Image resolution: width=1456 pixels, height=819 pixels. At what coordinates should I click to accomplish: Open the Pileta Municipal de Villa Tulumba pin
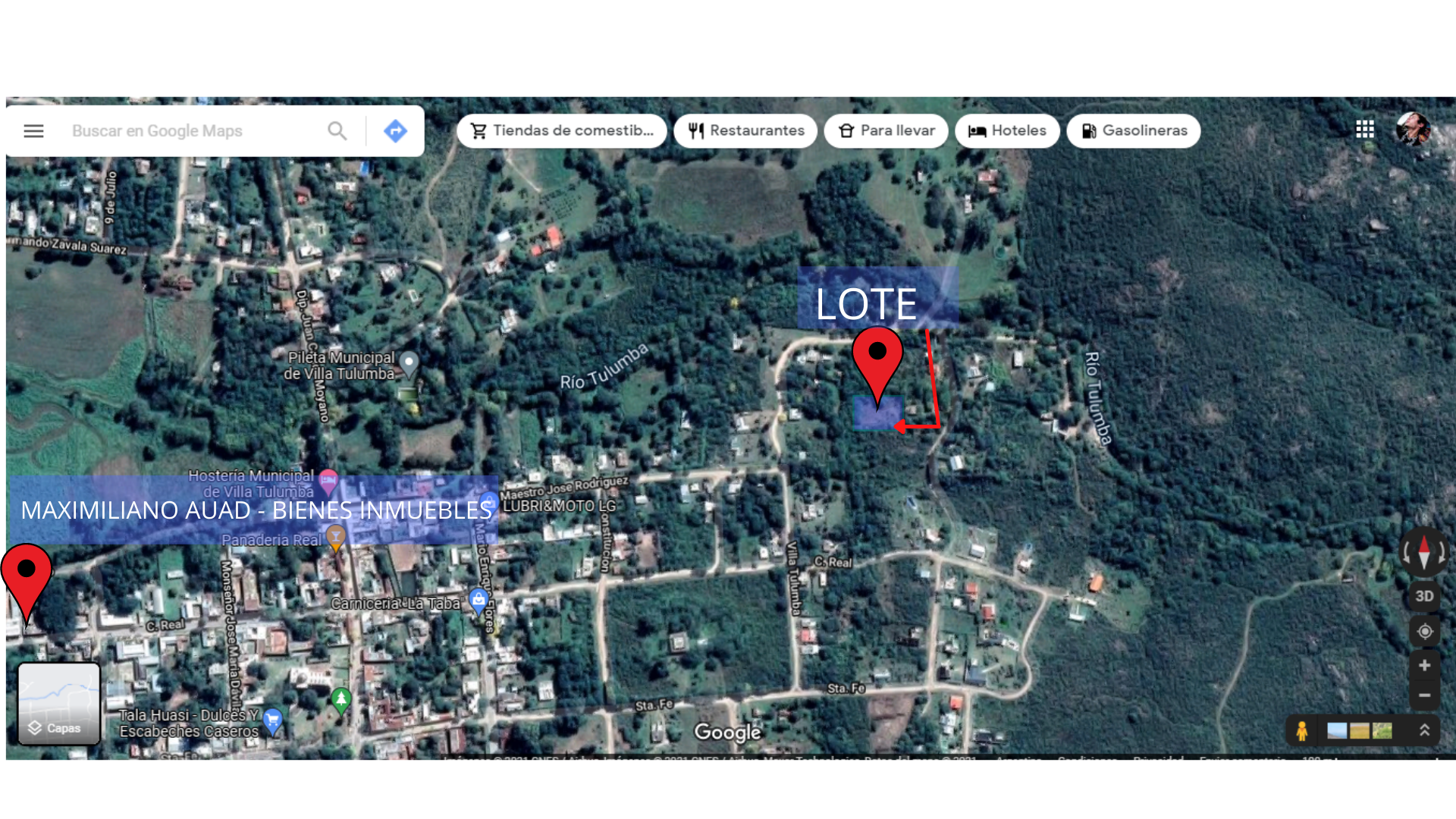coord(409,364)
